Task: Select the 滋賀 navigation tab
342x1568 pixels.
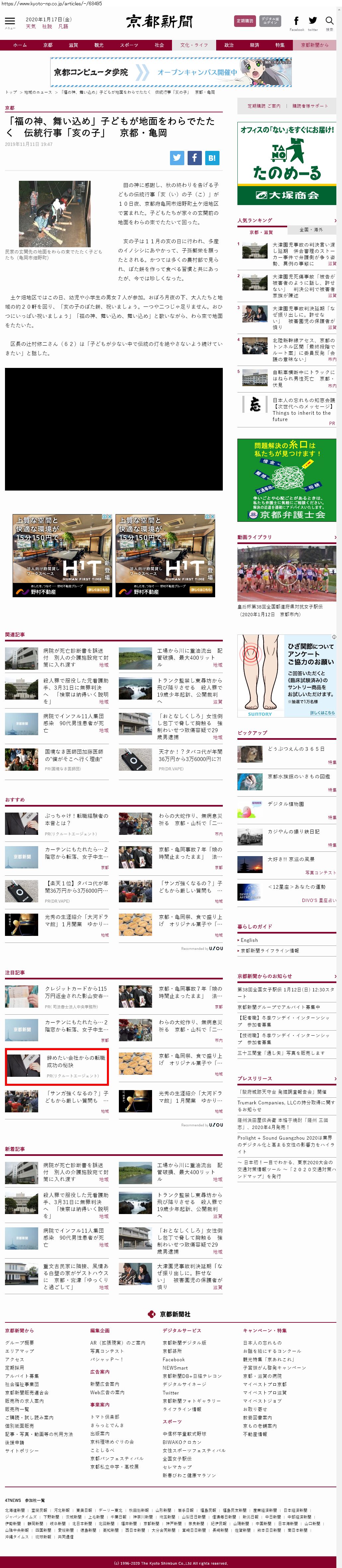Action: pos(73,45)
